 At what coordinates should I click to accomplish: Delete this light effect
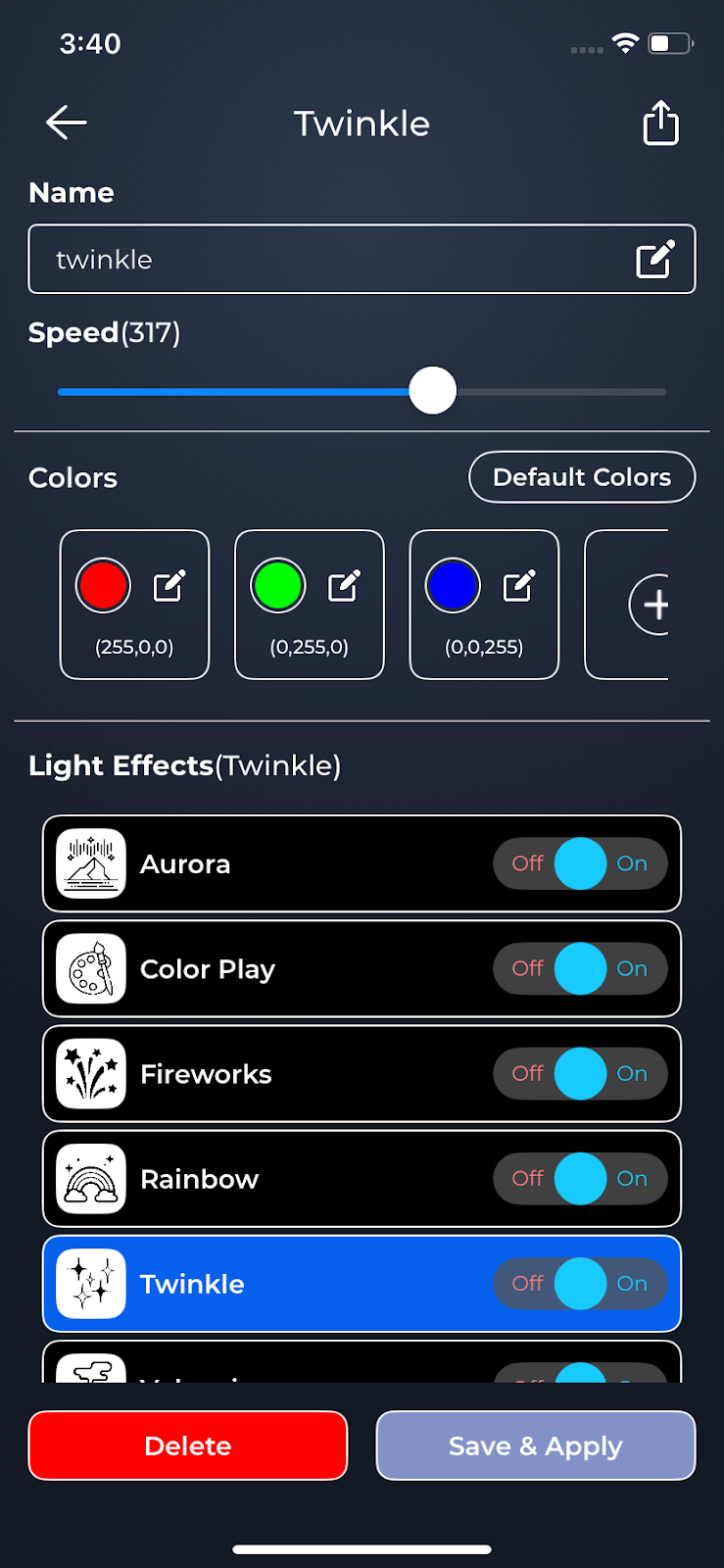pyautogui.click(x=188, y=1445)
